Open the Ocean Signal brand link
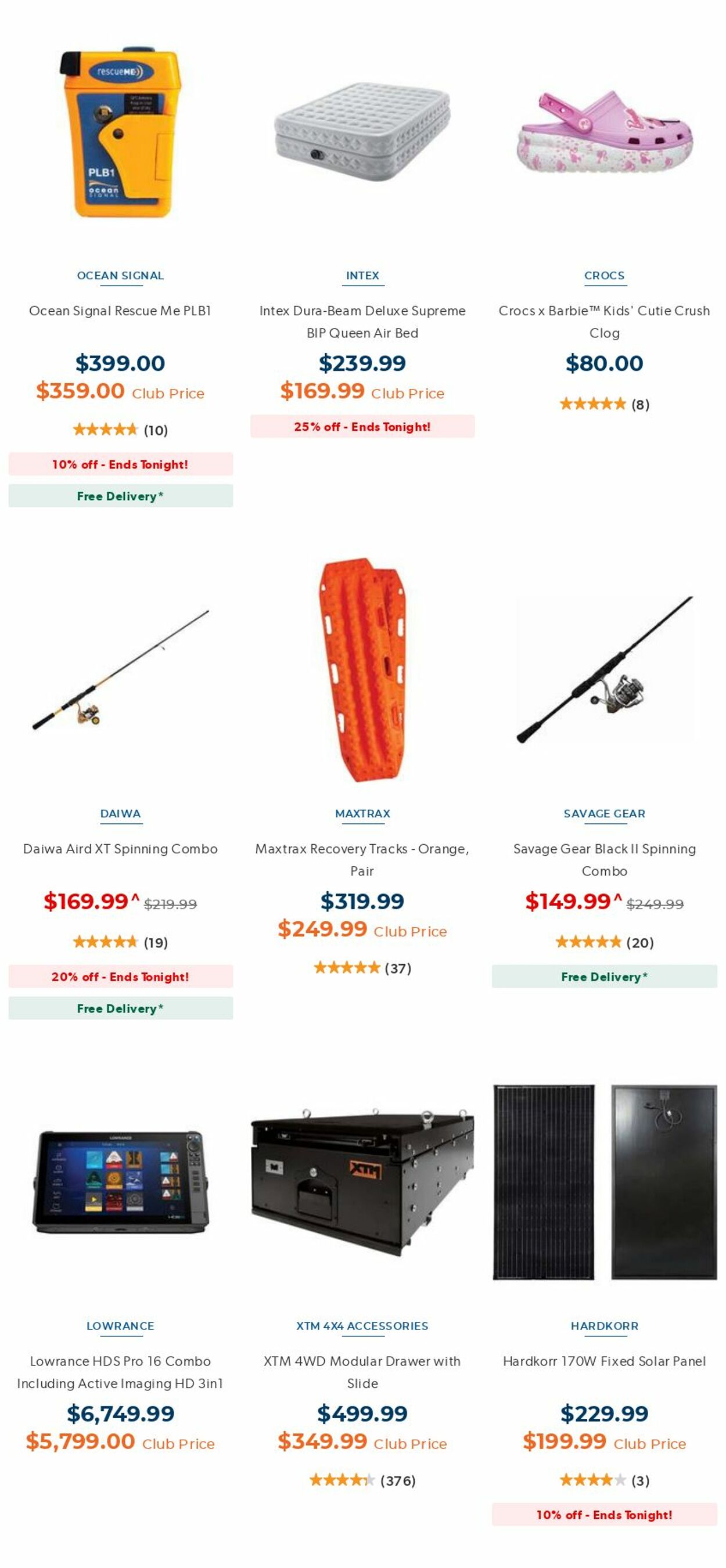The width and height of the screenshot is (726, 1568). point(120,275)
